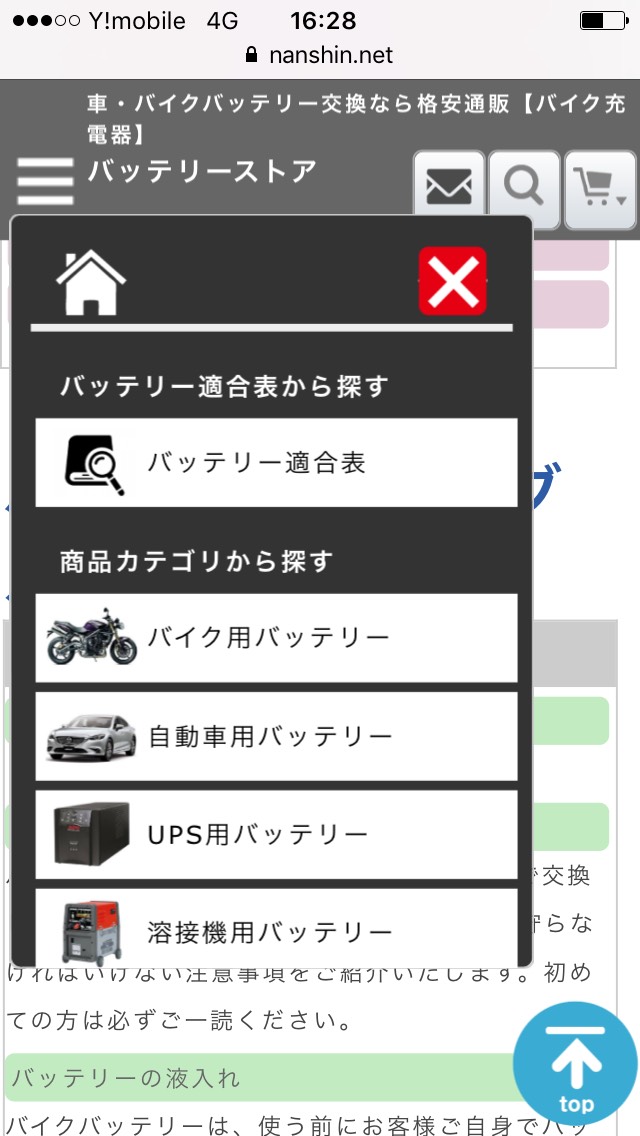640x1136 pixels.
Task: Jump to top with the blue arrow button
Action: tap(575, 1064)
